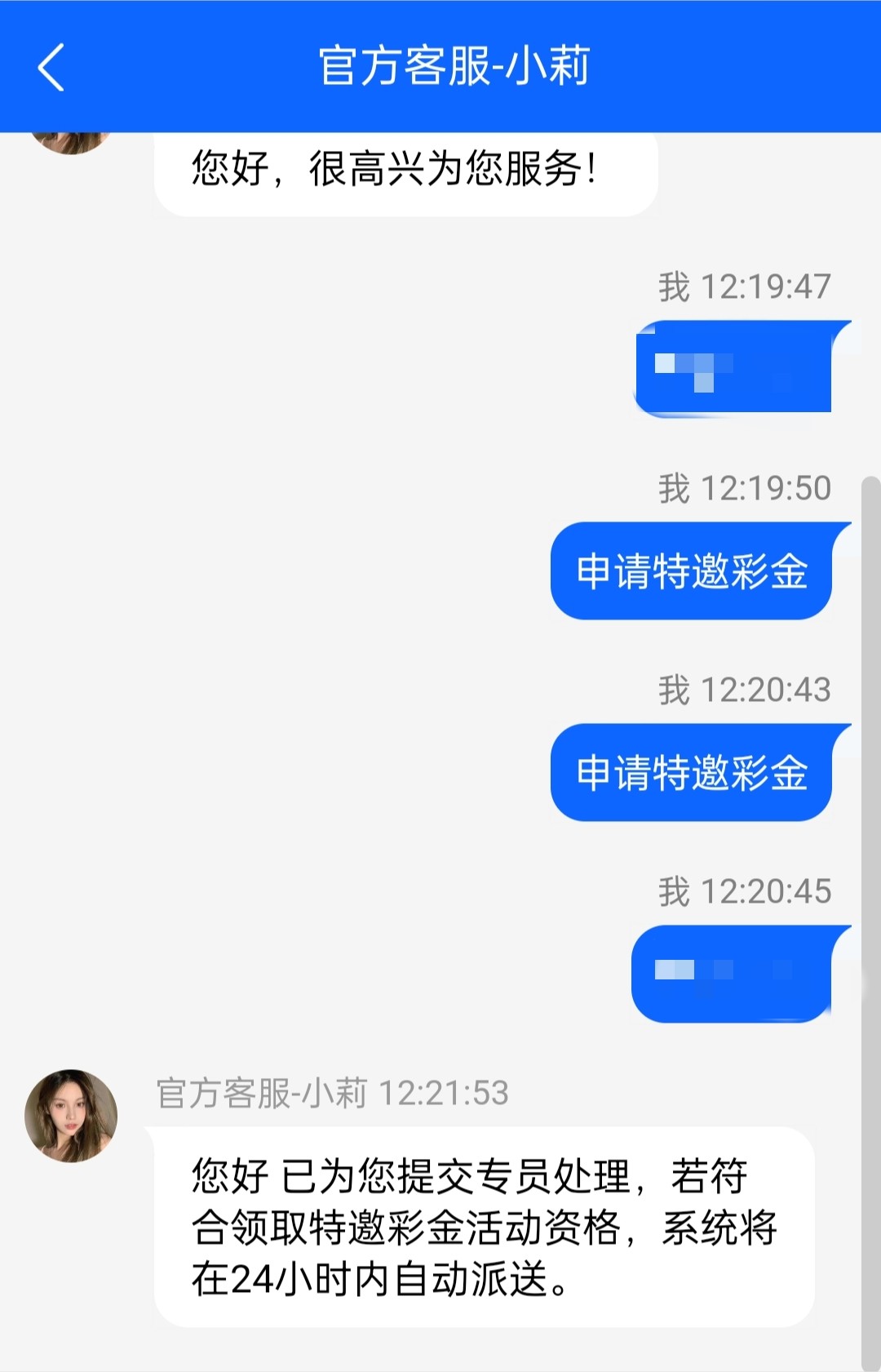
Task: Open 官方客服-小莉's avatar beside the 12:21:53 message
Action: click(72, 1116)
